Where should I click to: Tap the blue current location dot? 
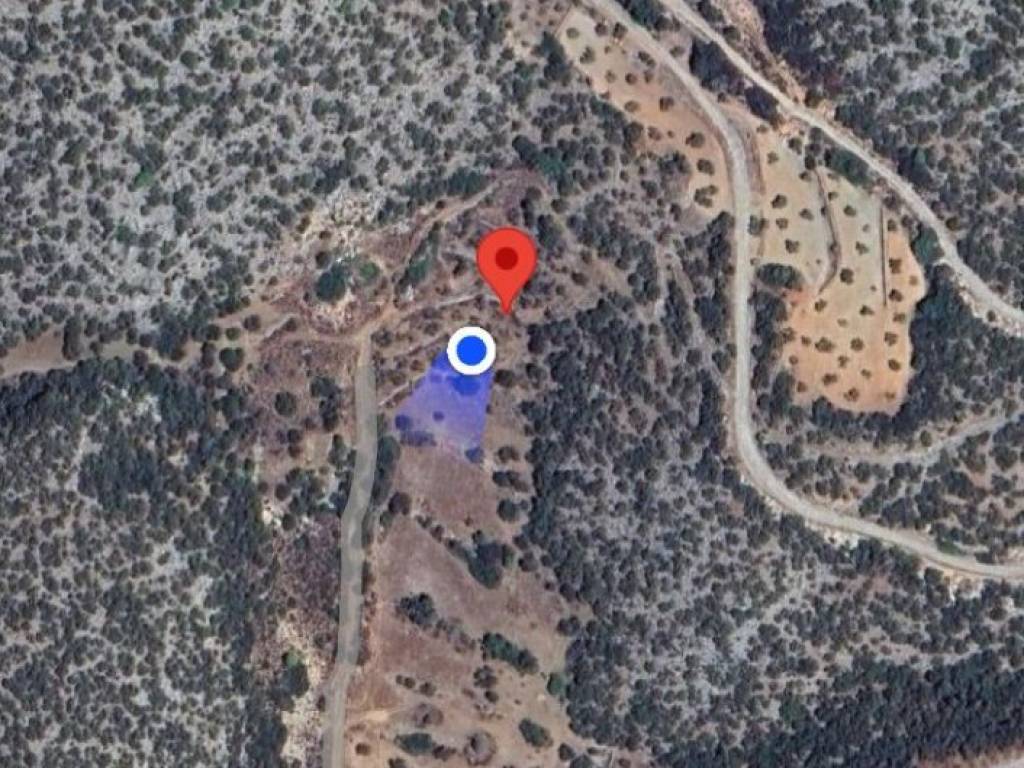471,351
